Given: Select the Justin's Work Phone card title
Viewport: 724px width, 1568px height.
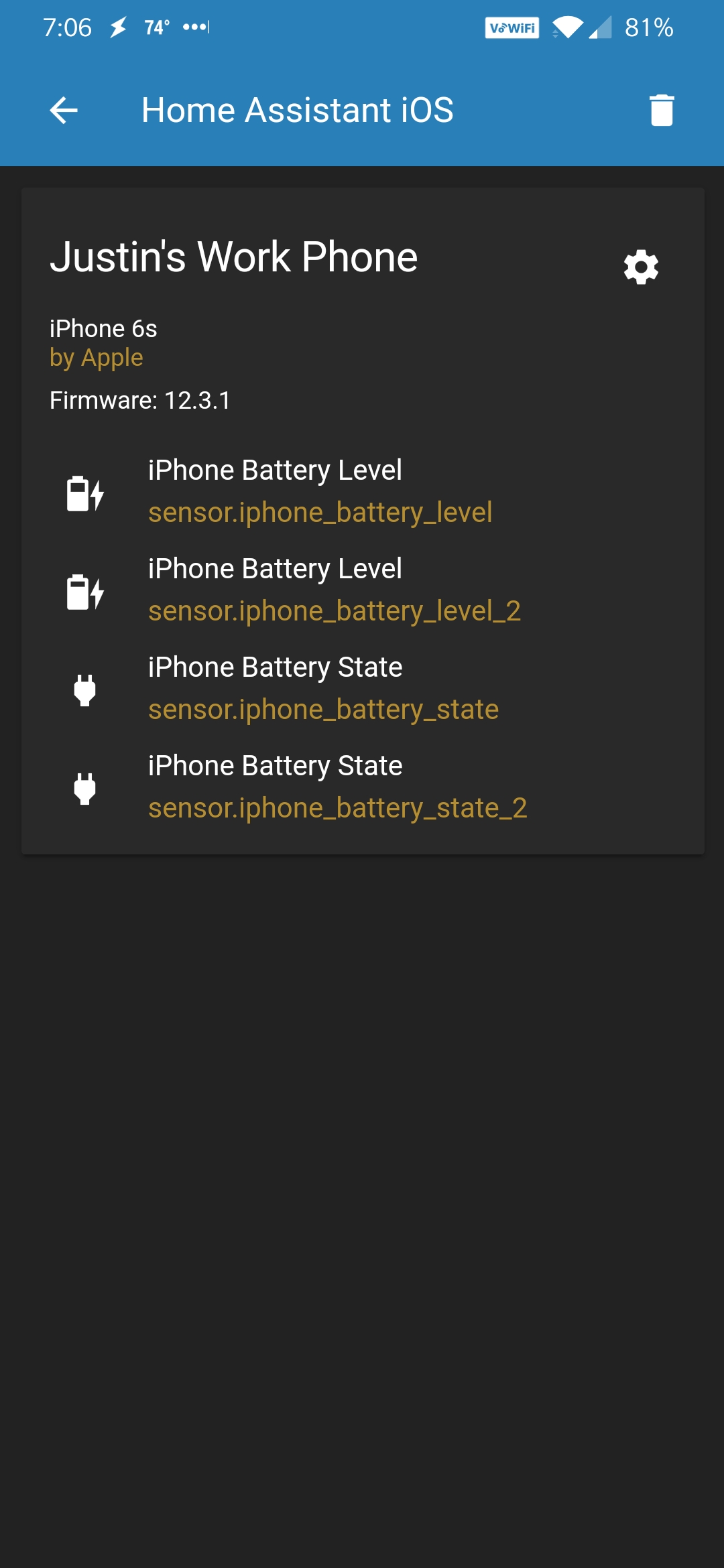Looking at the screenshot, I should pos(234,256).
